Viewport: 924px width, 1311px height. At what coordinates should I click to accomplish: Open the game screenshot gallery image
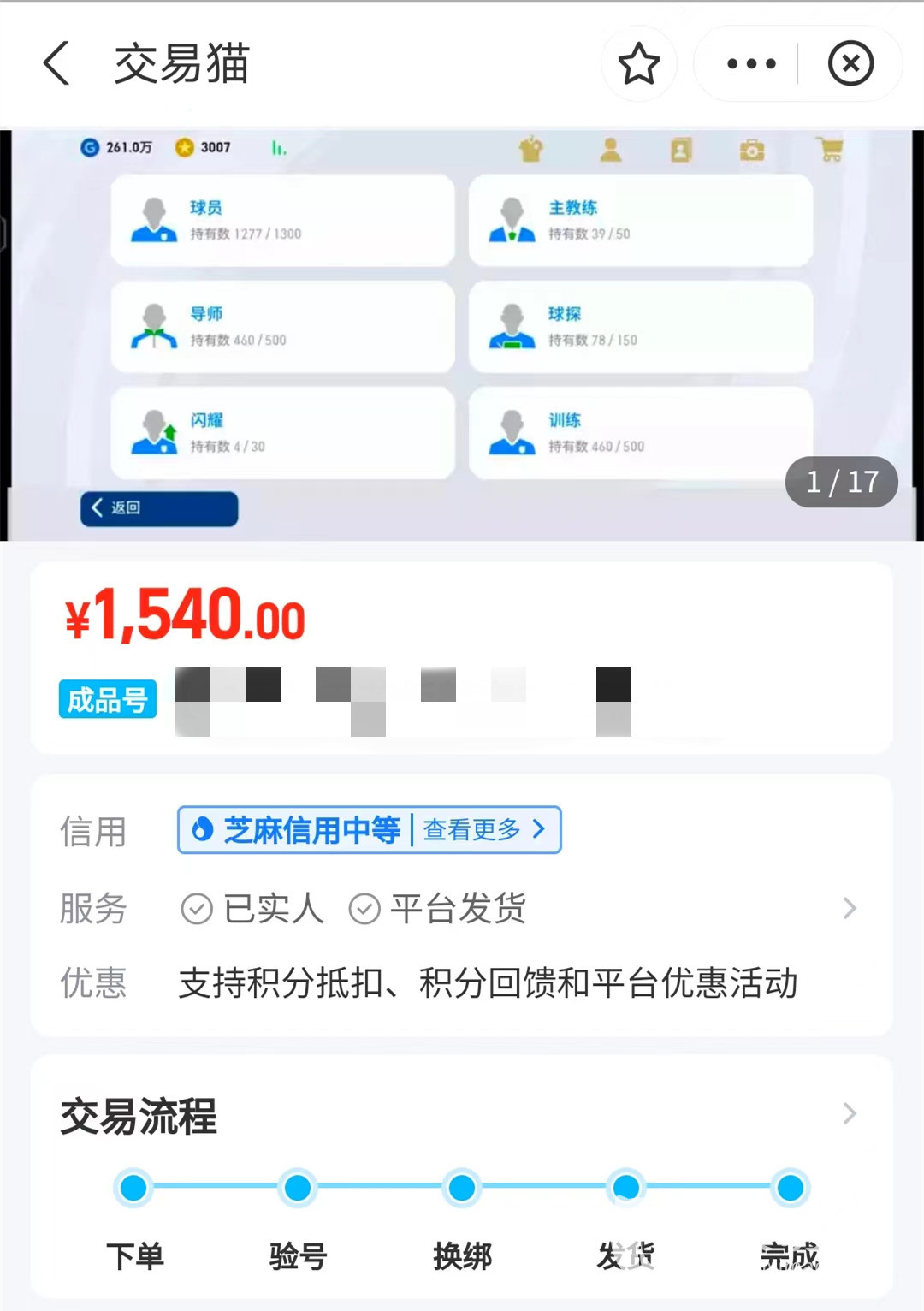click(x=462, y=334)
